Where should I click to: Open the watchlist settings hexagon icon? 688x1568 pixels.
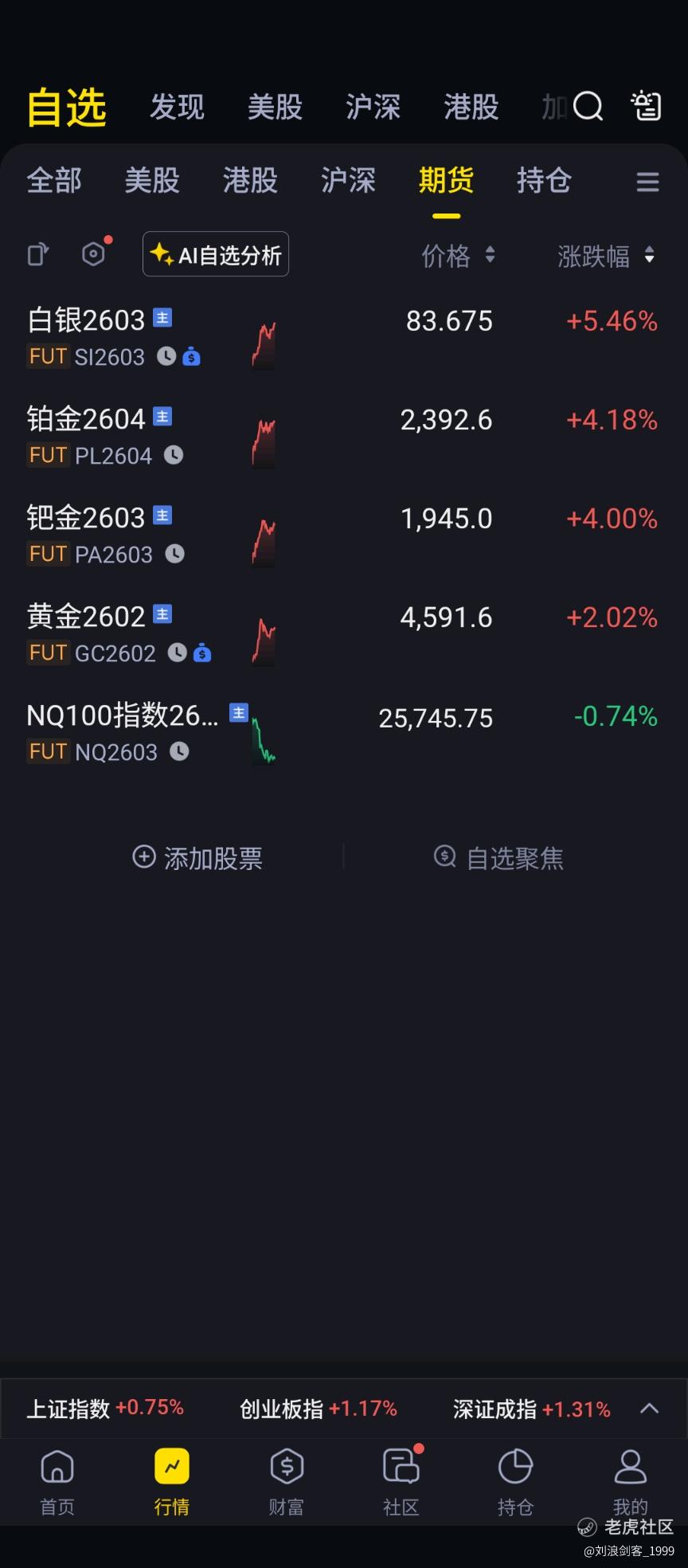[93, 254]
